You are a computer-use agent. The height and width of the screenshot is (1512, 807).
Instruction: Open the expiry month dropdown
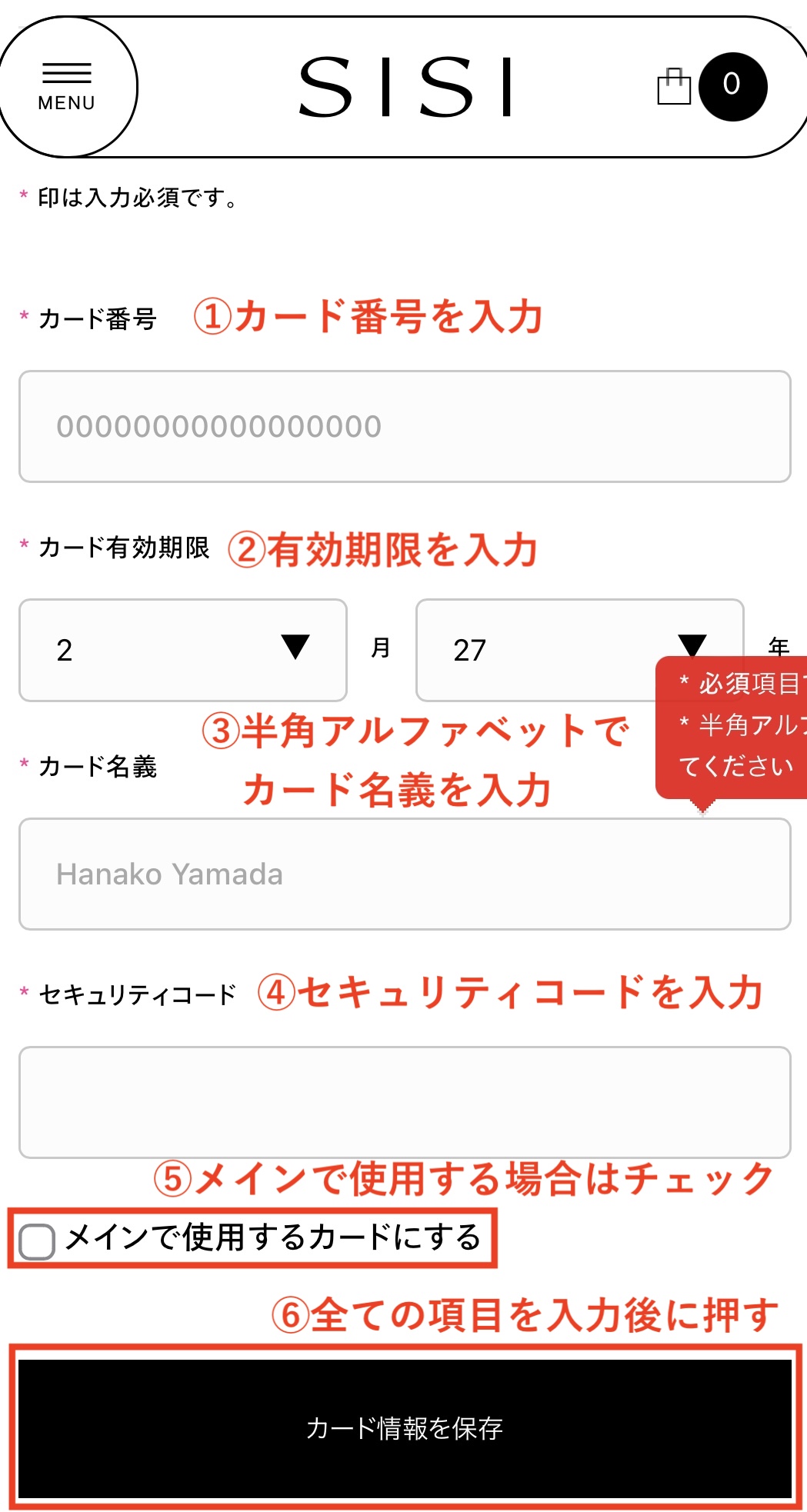pyautogui.click(x=183, y=650)
